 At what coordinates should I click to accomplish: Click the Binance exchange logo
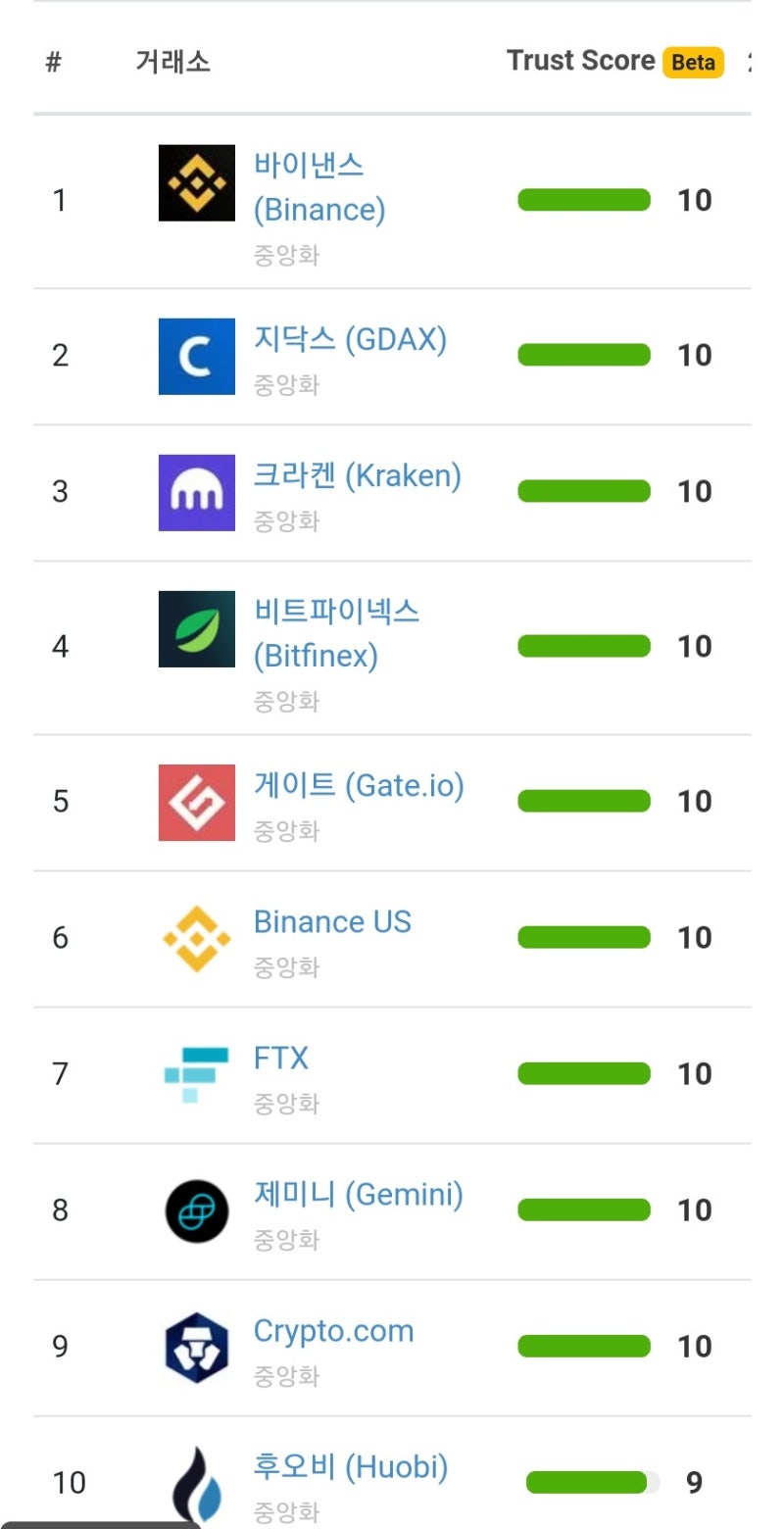pos(196,183)
